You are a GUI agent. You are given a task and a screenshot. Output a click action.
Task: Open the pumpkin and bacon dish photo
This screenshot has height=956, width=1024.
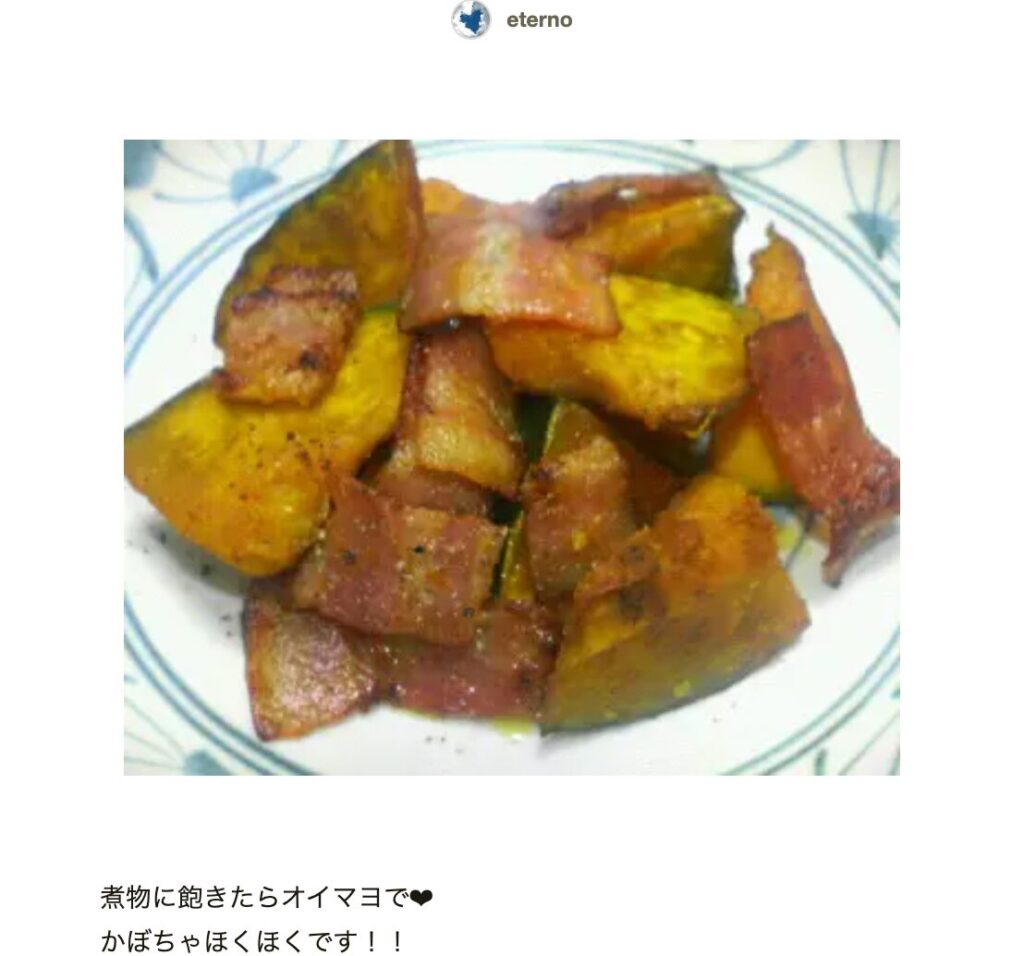click(x=511, y=457)
